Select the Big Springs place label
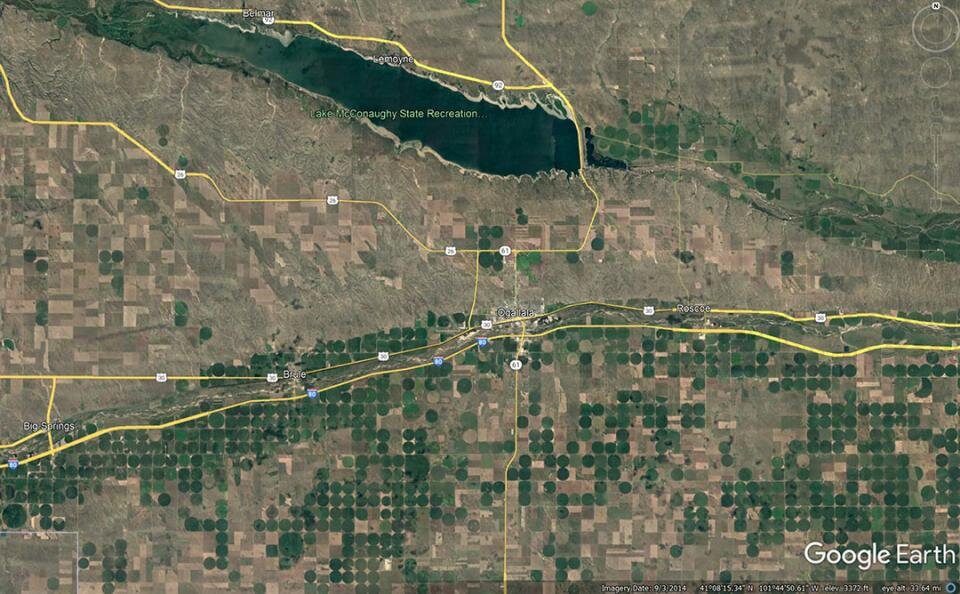Viewport: 960px width, 594px height. coord(48,426)
